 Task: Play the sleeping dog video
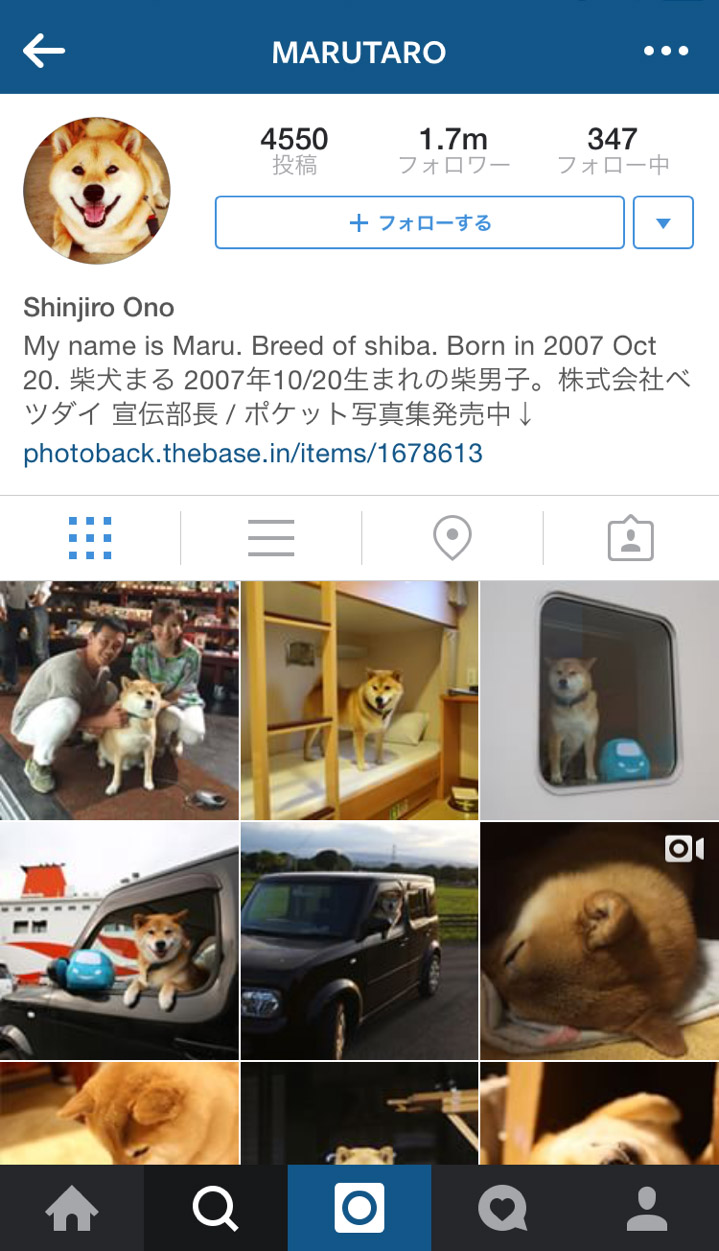(x=599, y=940)
